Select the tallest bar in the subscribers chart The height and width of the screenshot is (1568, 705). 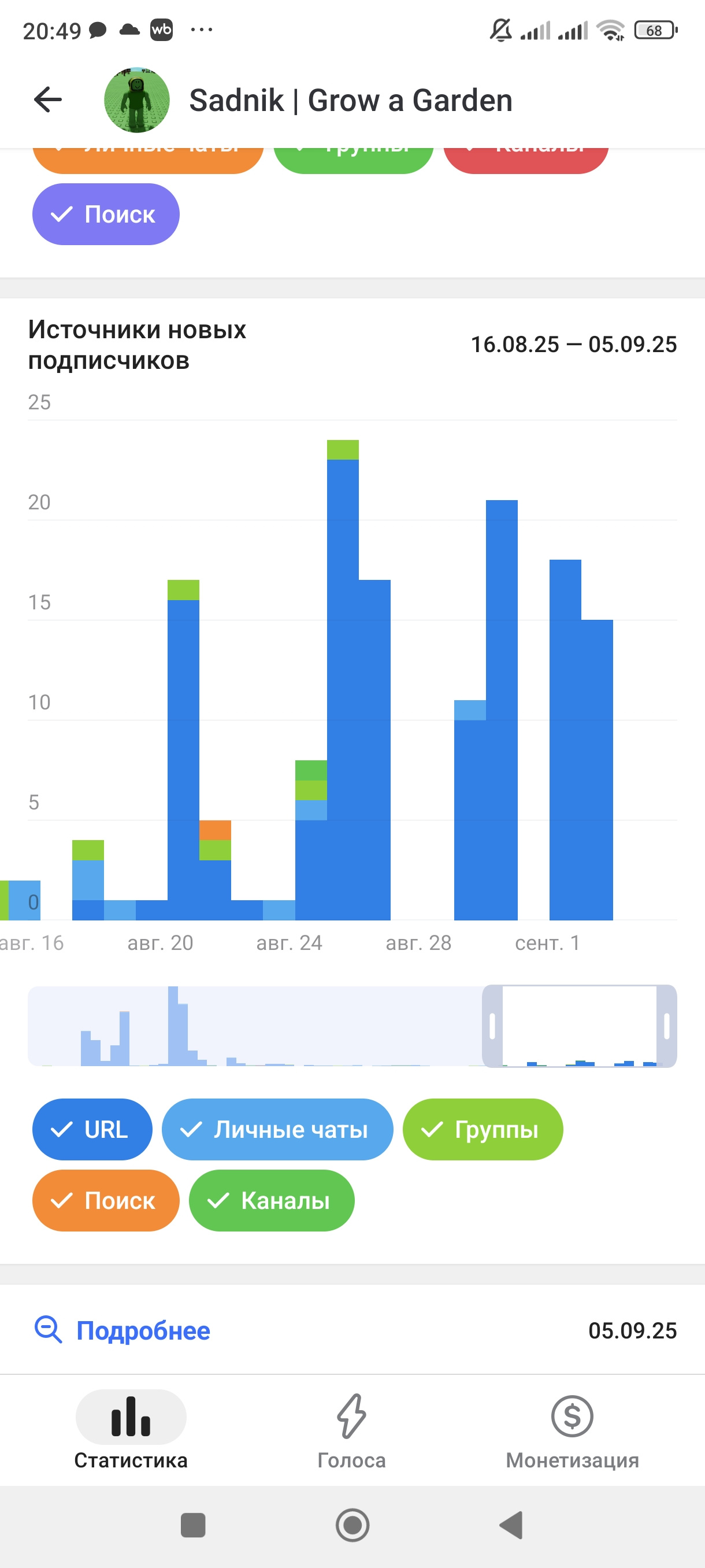(343, 680)
